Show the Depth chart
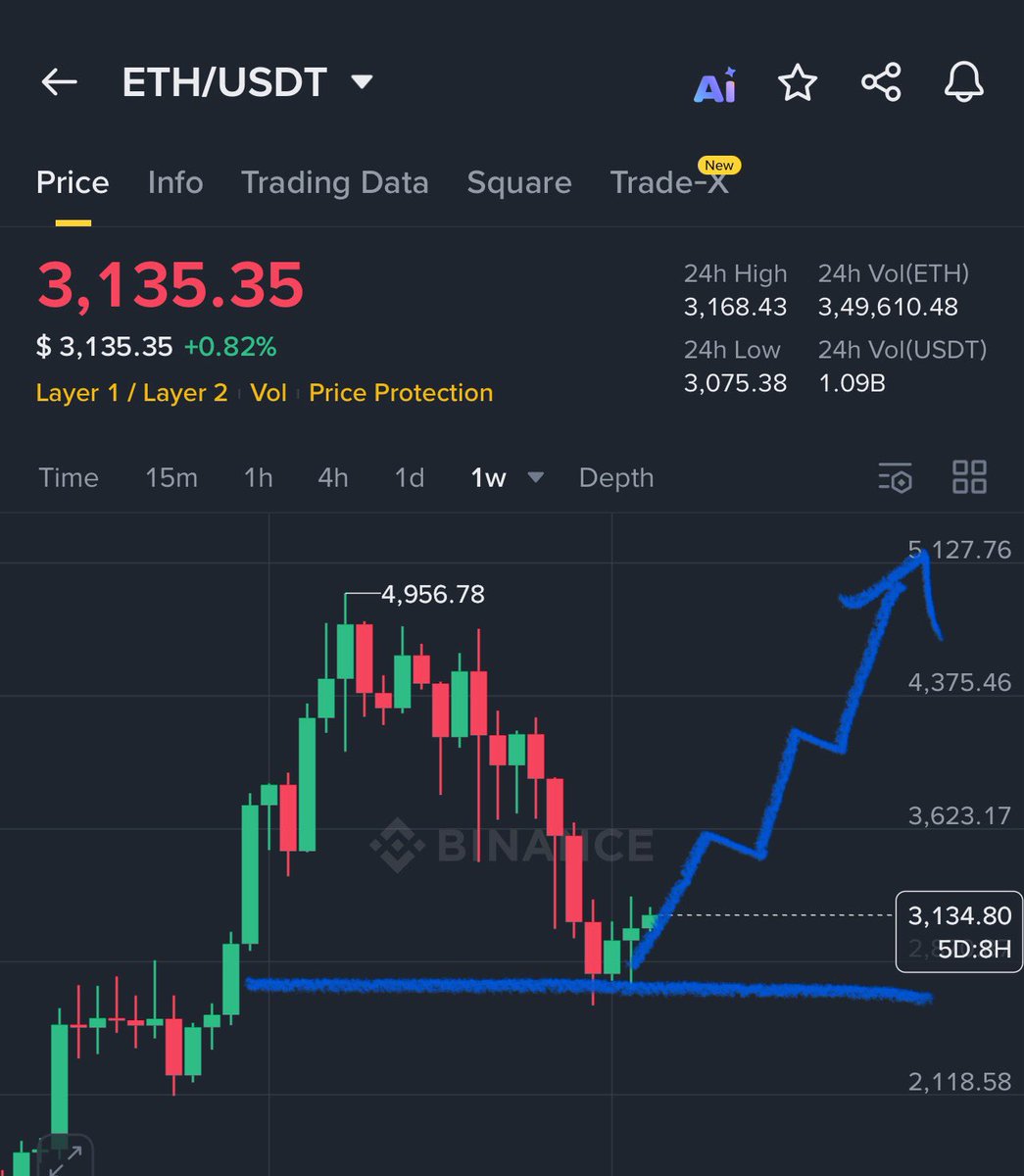 point(615,478)
